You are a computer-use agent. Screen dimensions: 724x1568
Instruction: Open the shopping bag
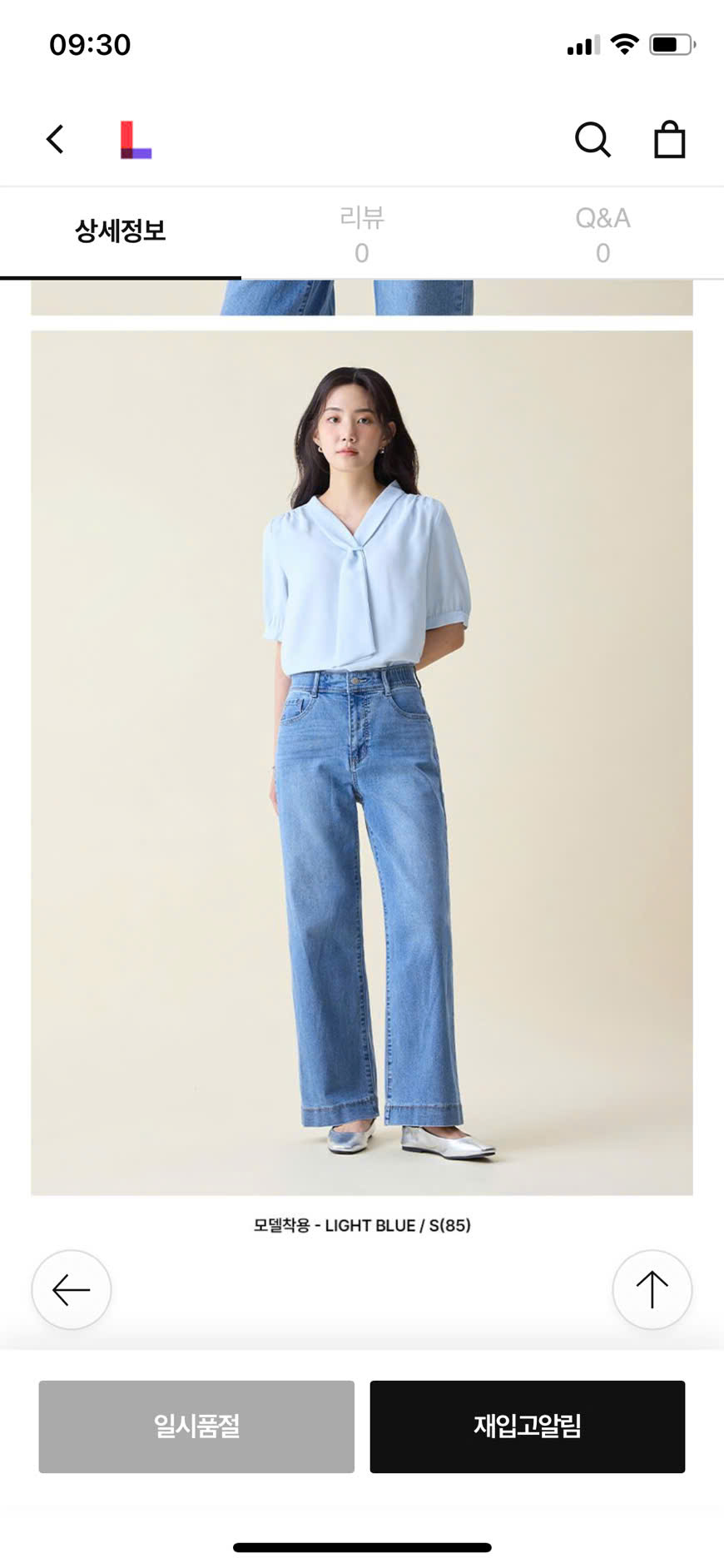coord(669,139)
